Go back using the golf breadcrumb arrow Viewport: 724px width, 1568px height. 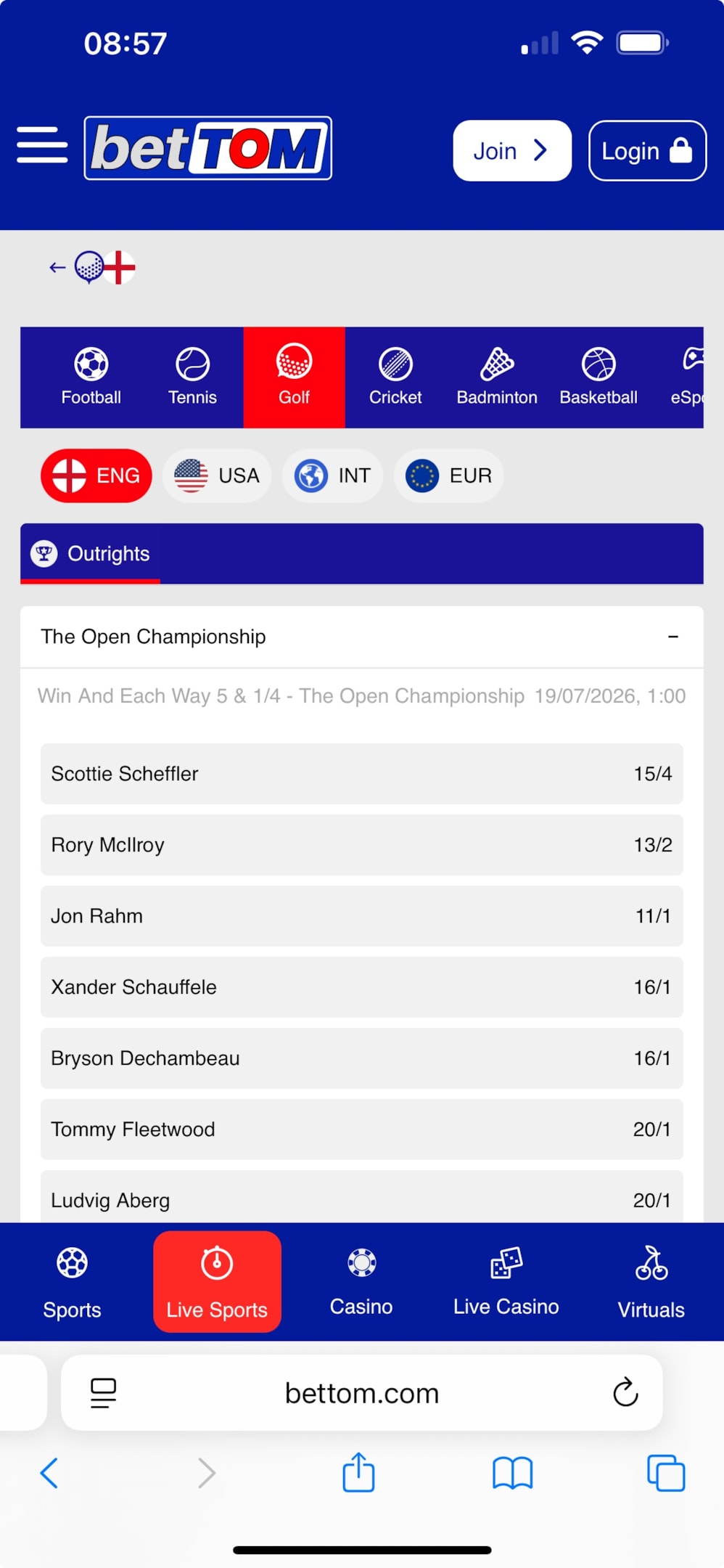click(x=57, y=268)
